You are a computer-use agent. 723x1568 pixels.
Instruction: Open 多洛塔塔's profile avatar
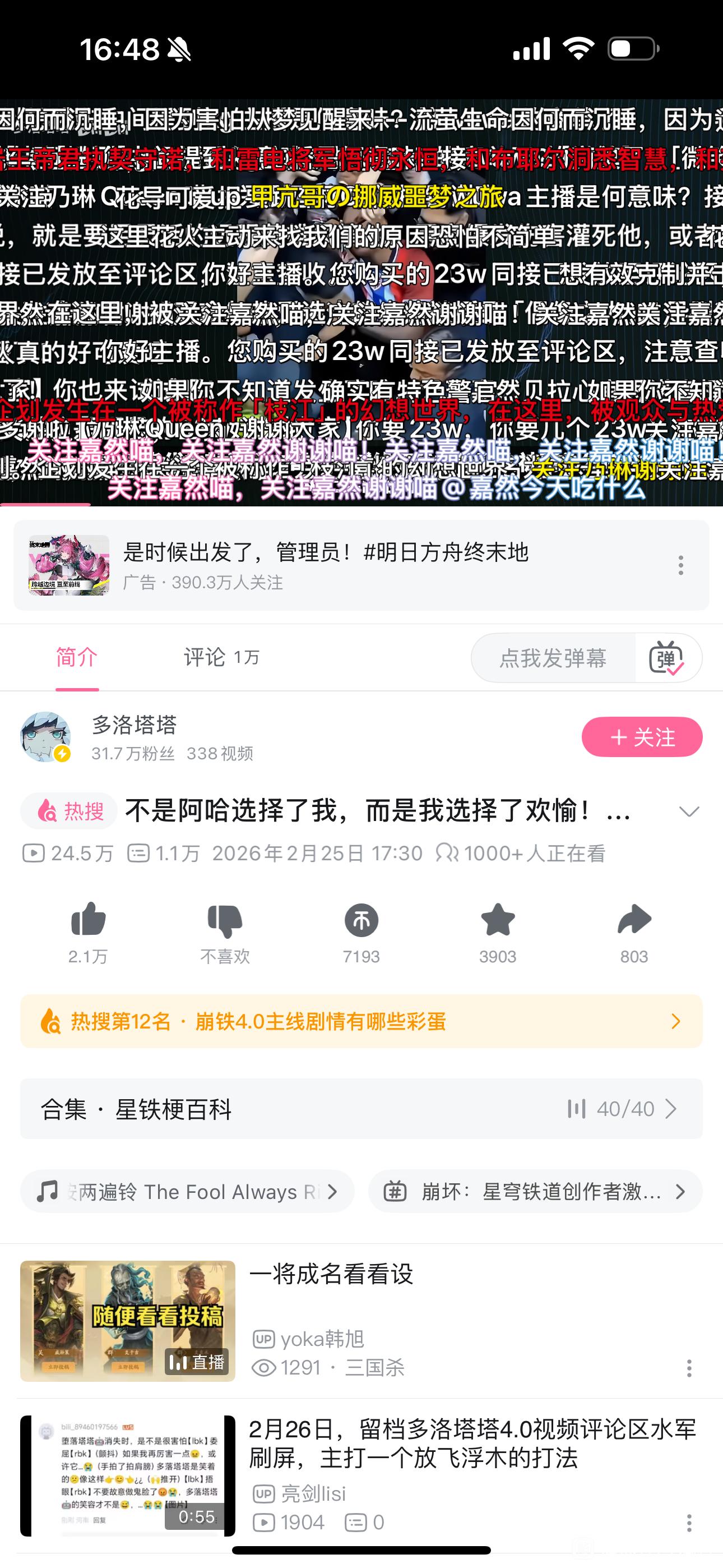45,737
